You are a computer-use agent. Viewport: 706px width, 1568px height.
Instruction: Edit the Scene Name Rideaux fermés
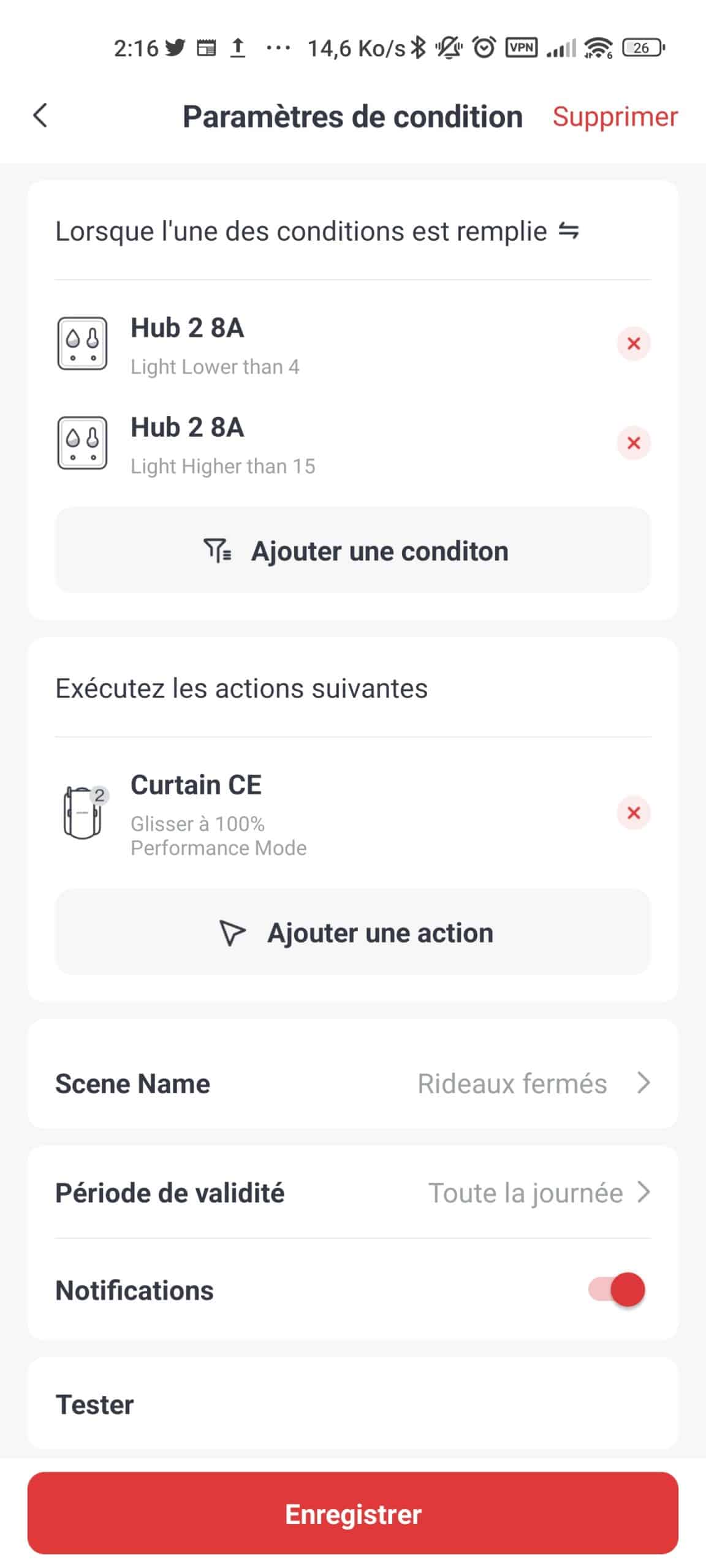point(353,1083)
